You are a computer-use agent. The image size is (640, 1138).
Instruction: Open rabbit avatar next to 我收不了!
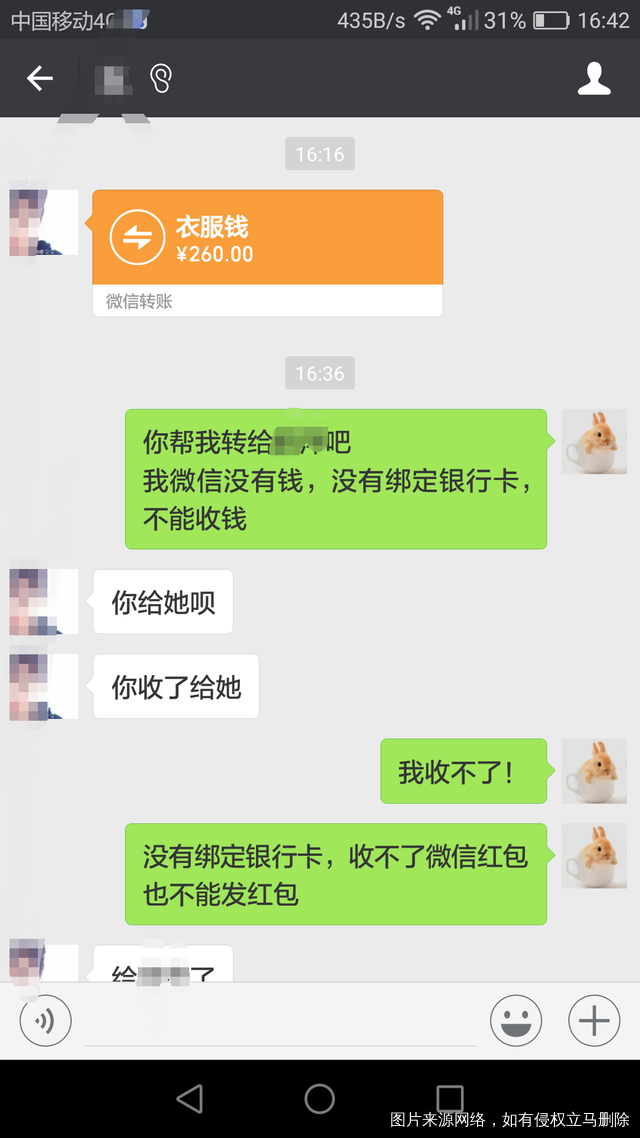point(594,771)
